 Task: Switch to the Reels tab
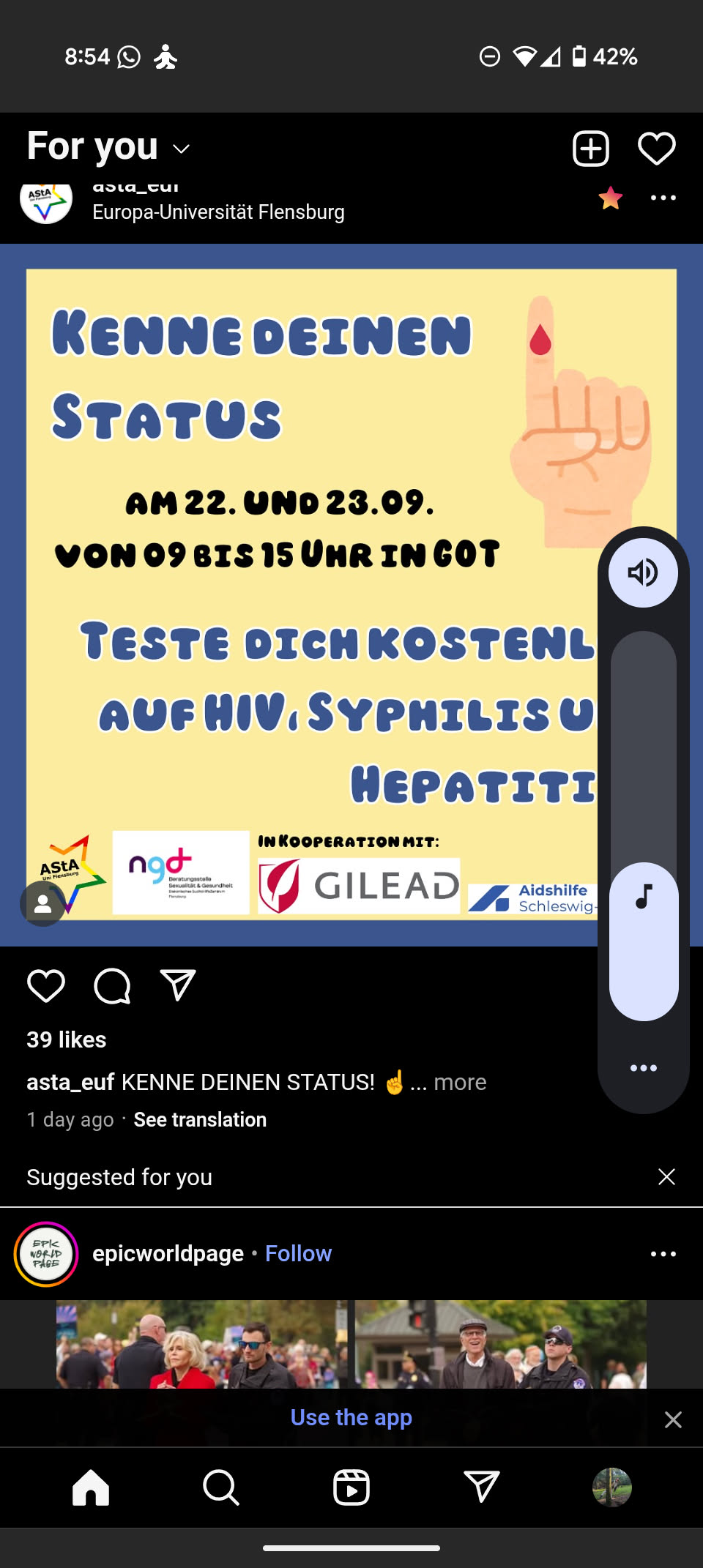[x=351, y=1487]
